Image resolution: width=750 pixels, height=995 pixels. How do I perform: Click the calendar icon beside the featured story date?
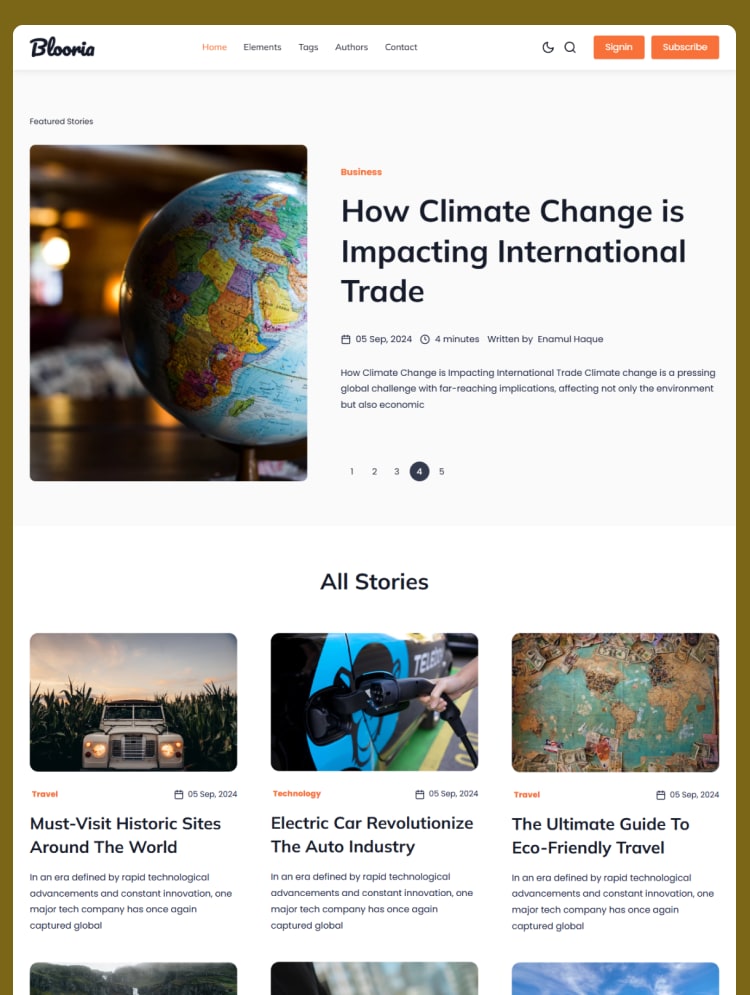coord(347,339)
